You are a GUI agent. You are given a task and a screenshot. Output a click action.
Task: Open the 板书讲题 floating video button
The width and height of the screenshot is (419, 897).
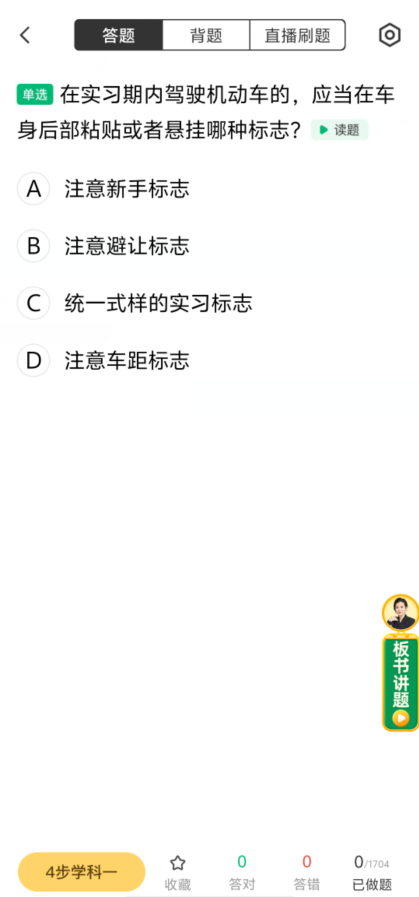tap(400, 663)
